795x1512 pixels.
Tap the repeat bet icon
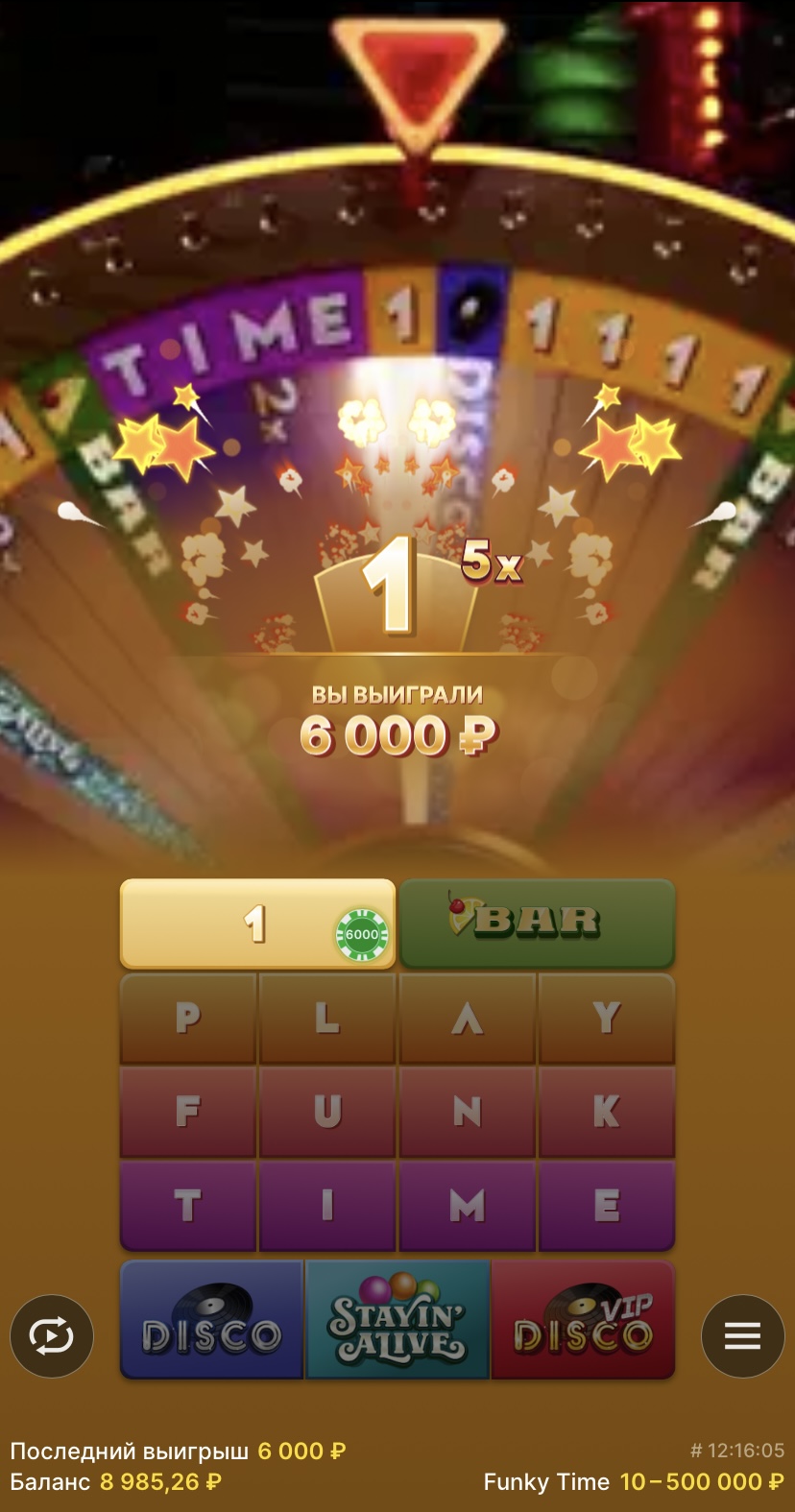tap(52, 1336)
